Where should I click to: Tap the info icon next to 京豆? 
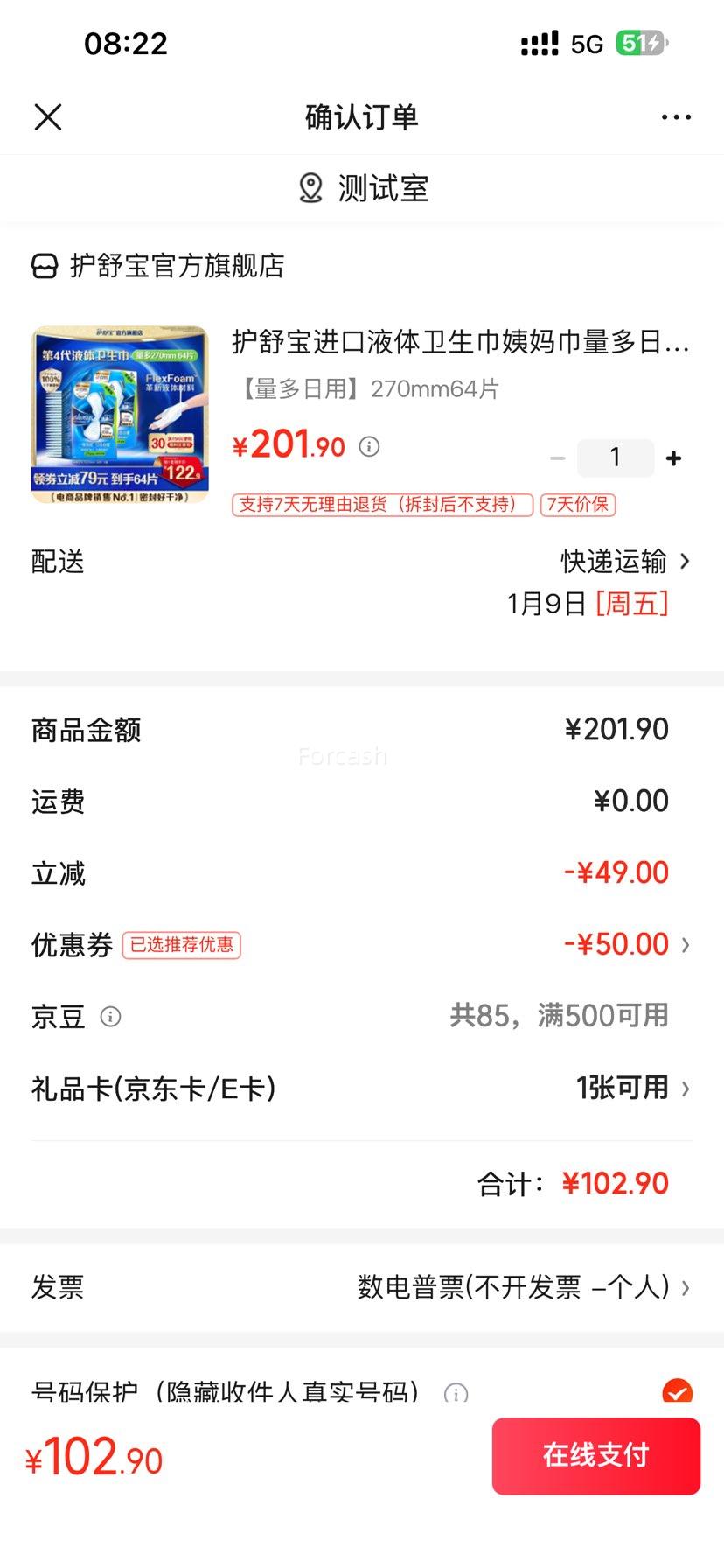point(110,1016)
